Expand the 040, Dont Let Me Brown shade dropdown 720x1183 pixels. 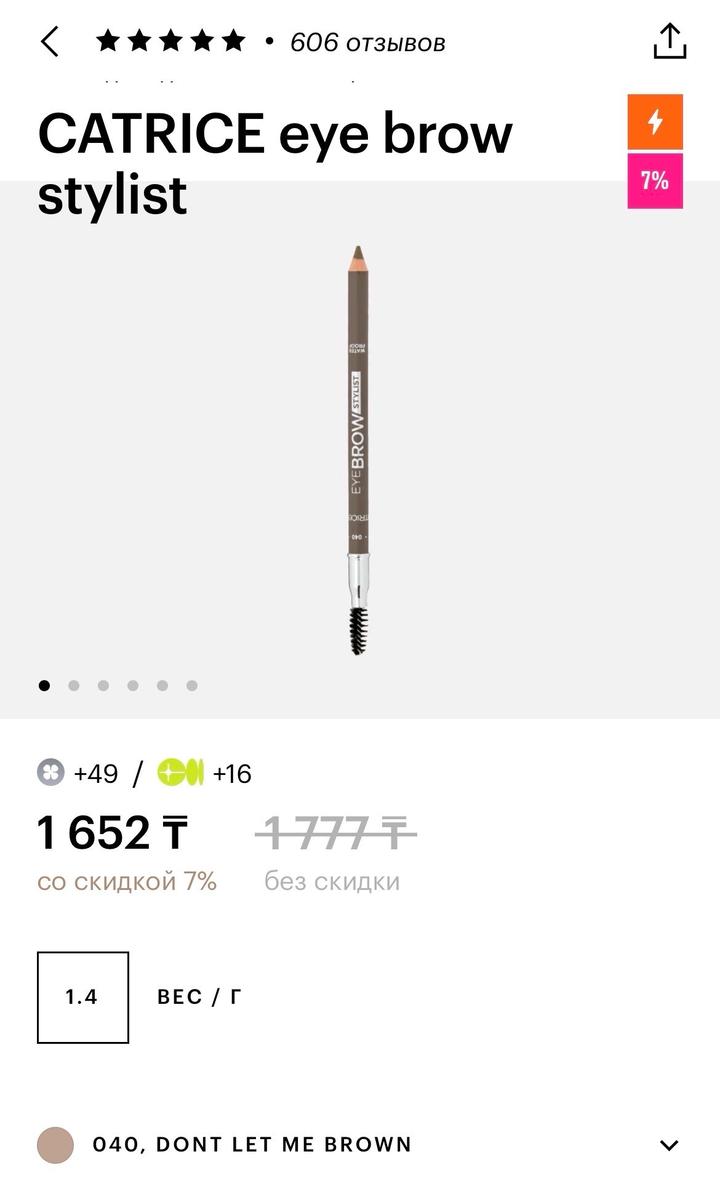tap(669, 1145)
